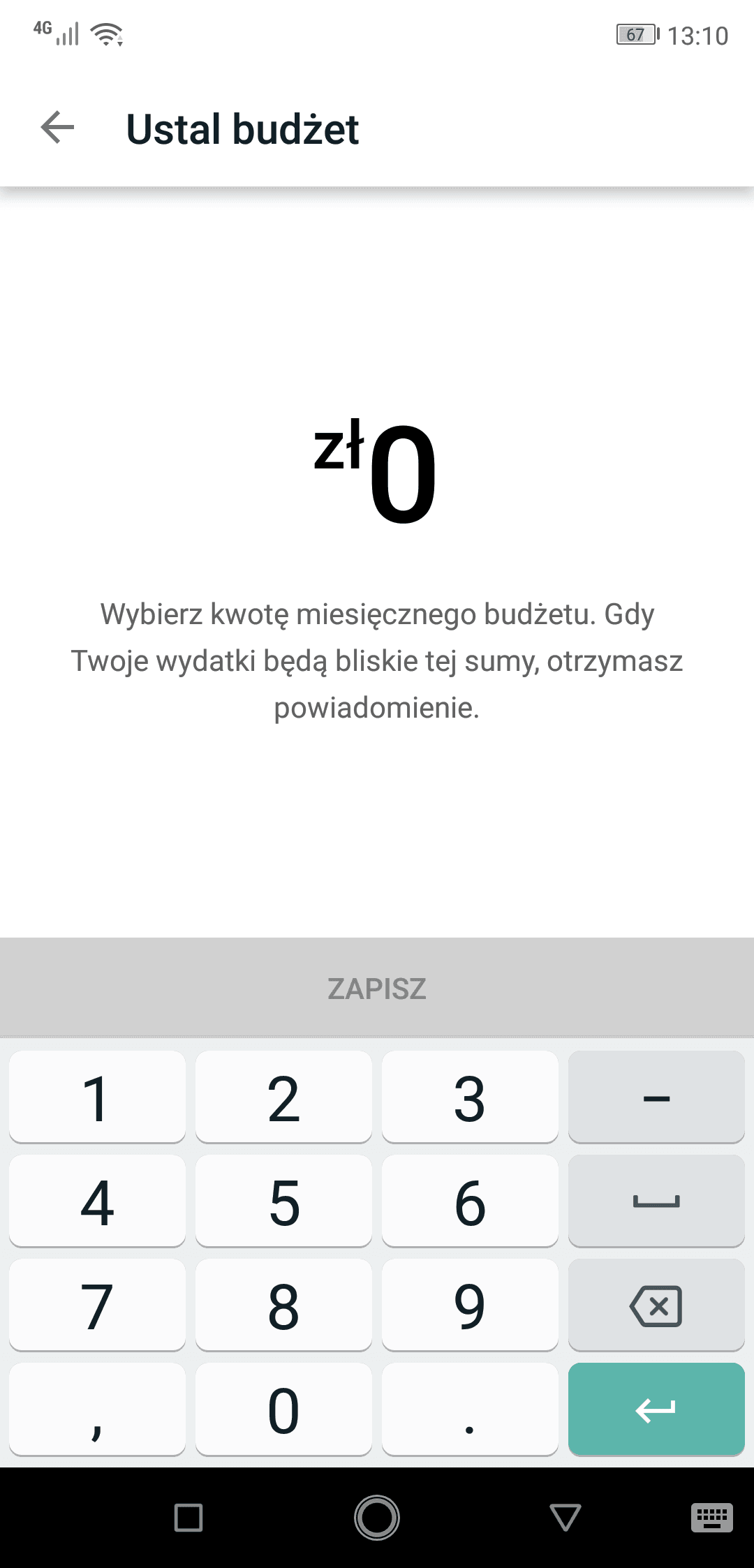Image resolution: width=754 pixels, height=1568 pixels.
Task: Enter digit 0 on the keypad
Action: point(283,1409)
